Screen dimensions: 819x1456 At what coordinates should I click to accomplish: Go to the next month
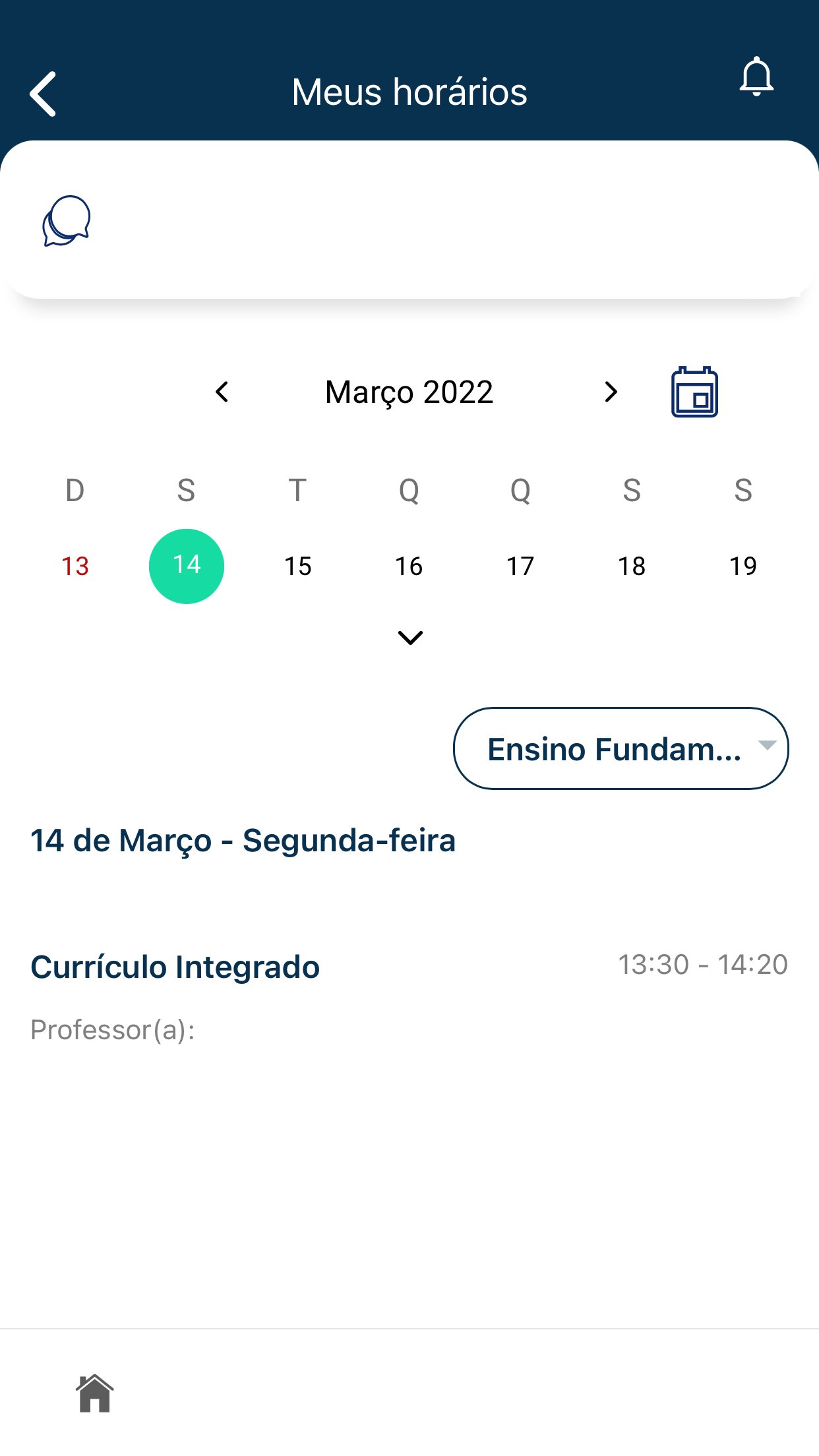[611, 392]
